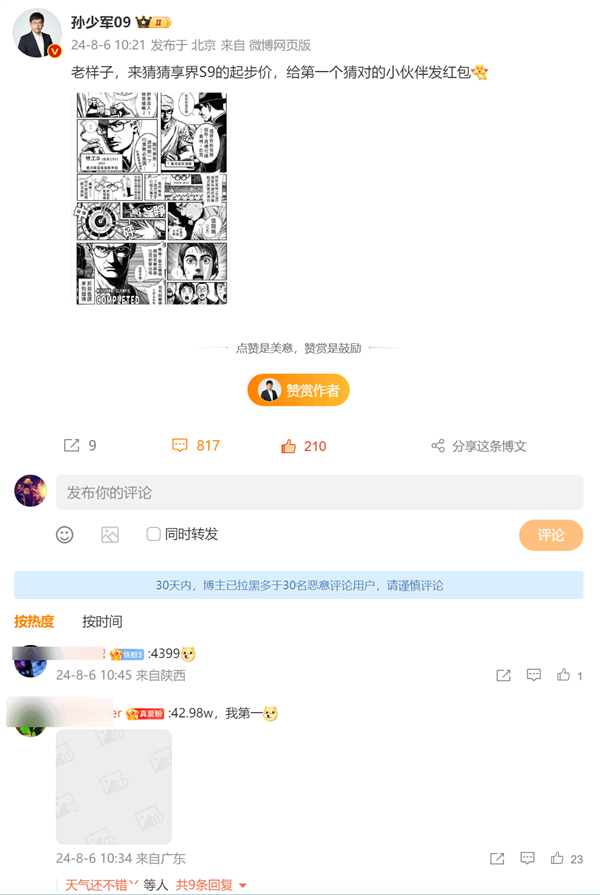Tap 分享这条博文 to share the post
The height and width of the screenshot is (895, 600).
click(479, 446)
